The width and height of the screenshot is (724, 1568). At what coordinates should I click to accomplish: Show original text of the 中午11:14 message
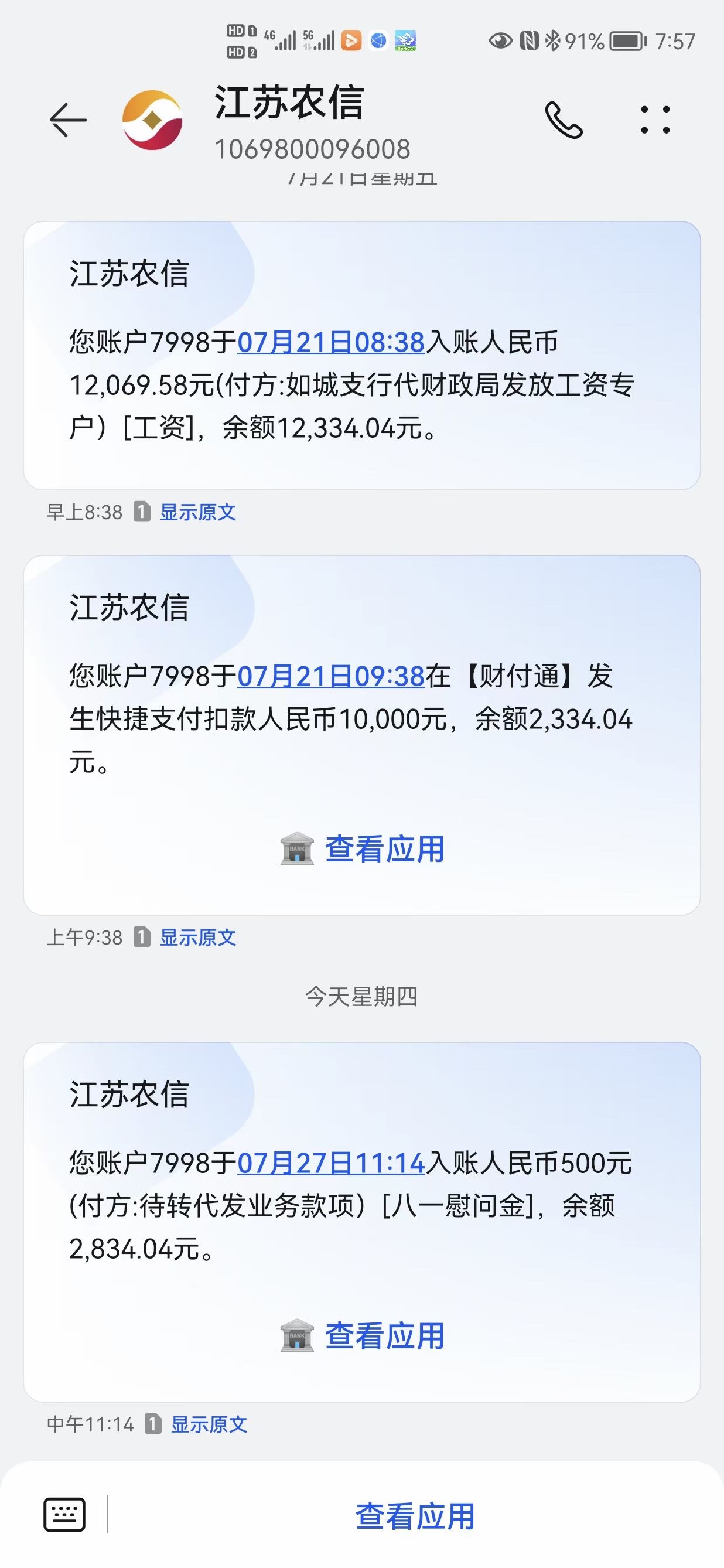pos(209,1424)
